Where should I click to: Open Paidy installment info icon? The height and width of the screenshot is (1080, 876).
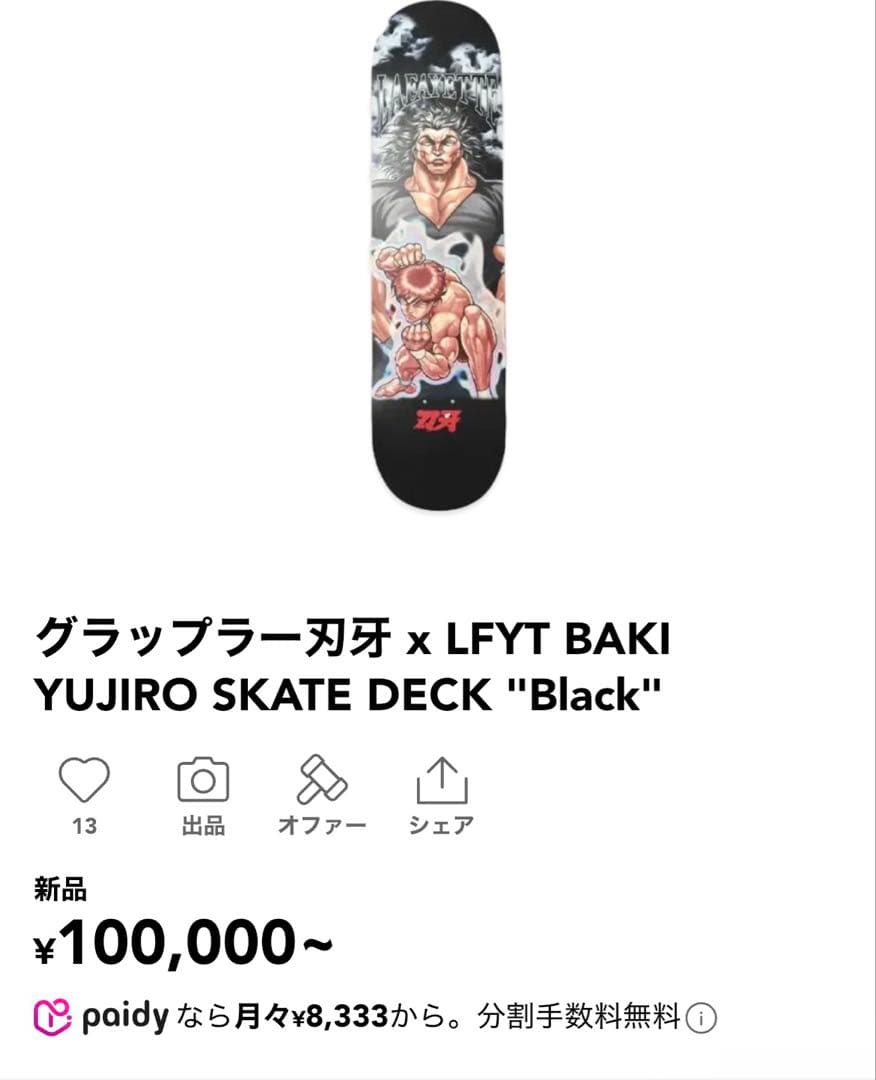[702, 1019]
